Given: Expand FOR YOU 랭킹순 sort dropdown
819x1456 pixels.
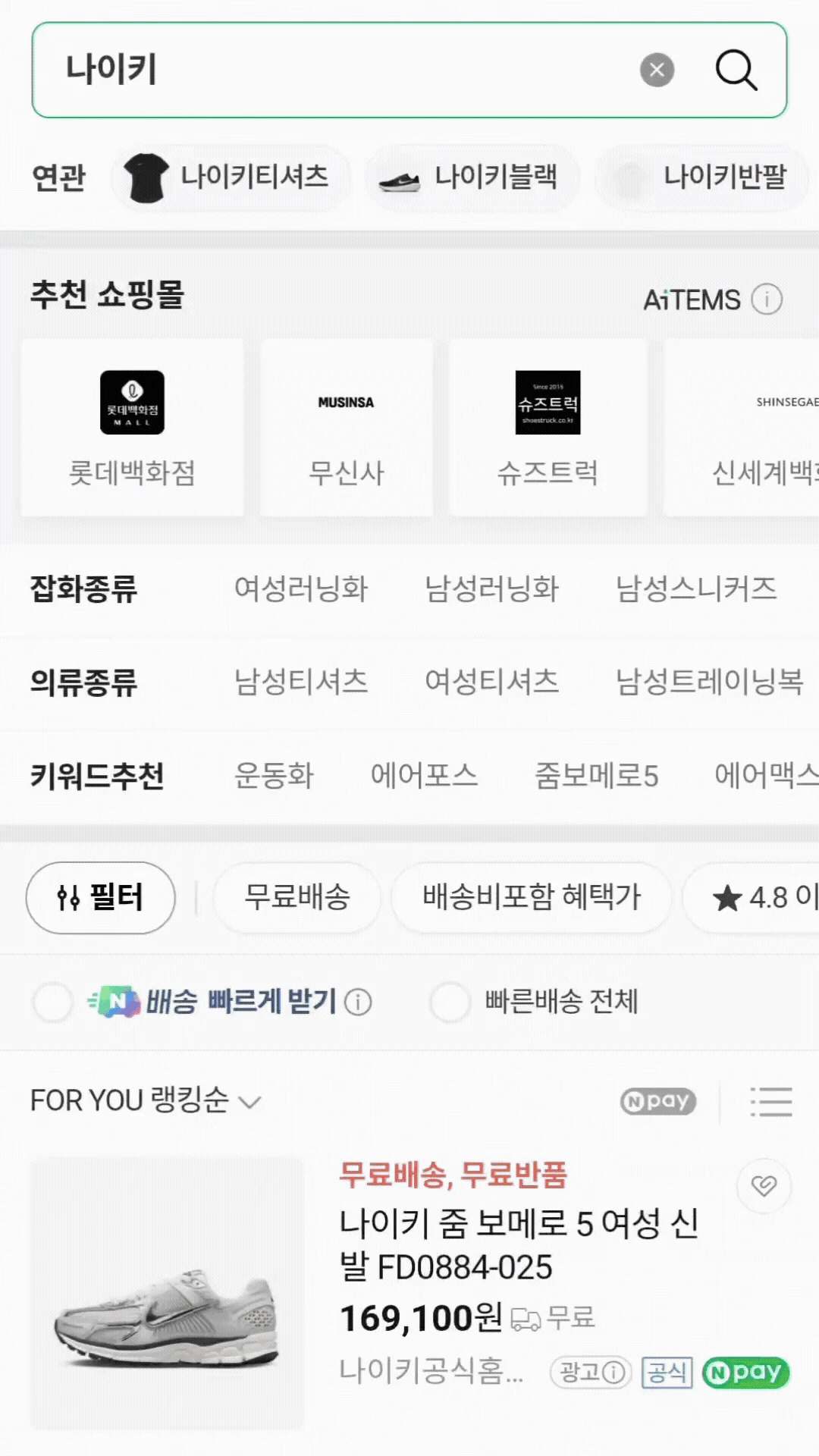Looking at the screenshot, I should (146, 1100).
